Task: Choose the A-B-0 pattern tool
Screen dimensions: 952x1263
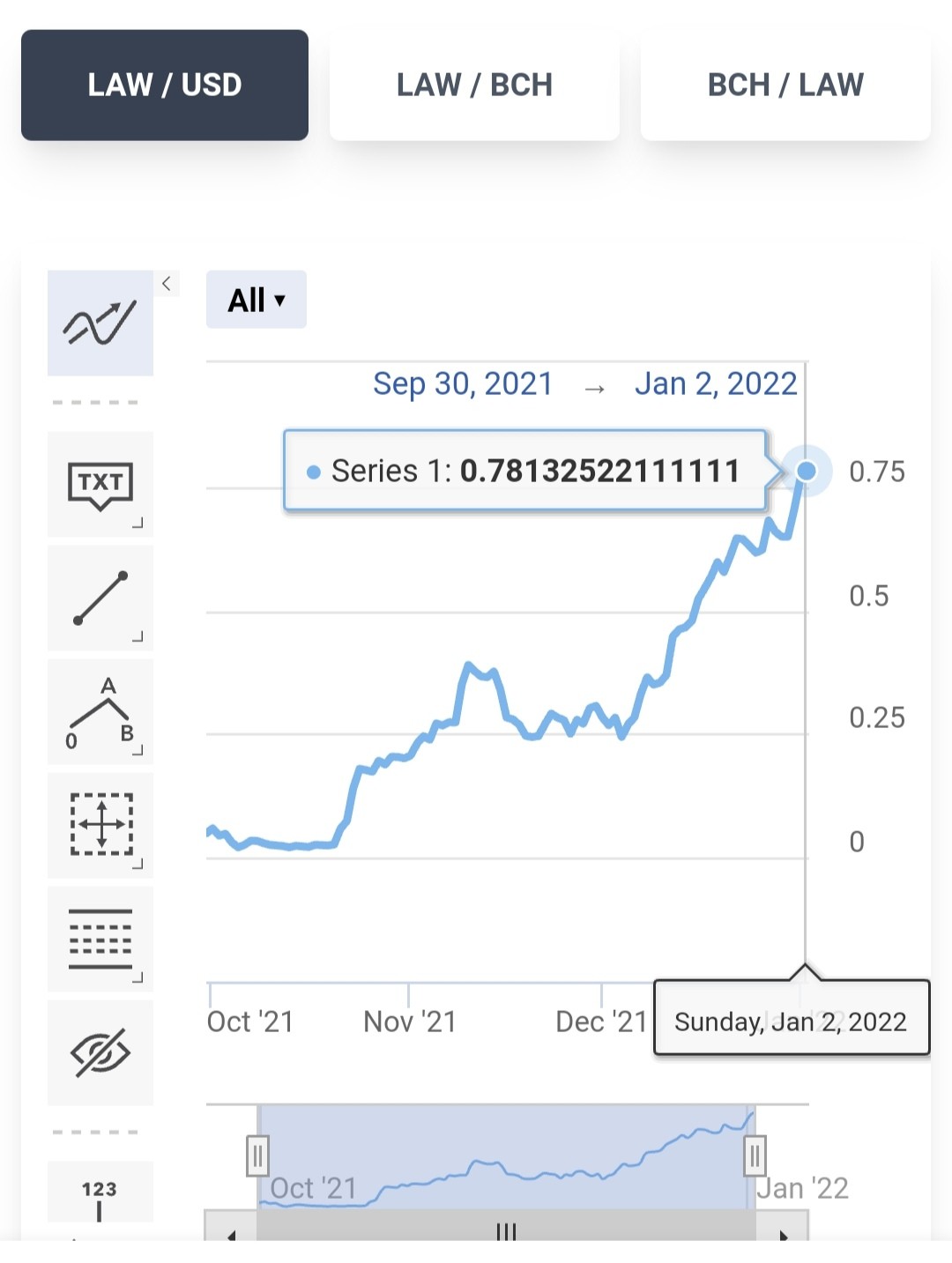Action: [100, 711]
